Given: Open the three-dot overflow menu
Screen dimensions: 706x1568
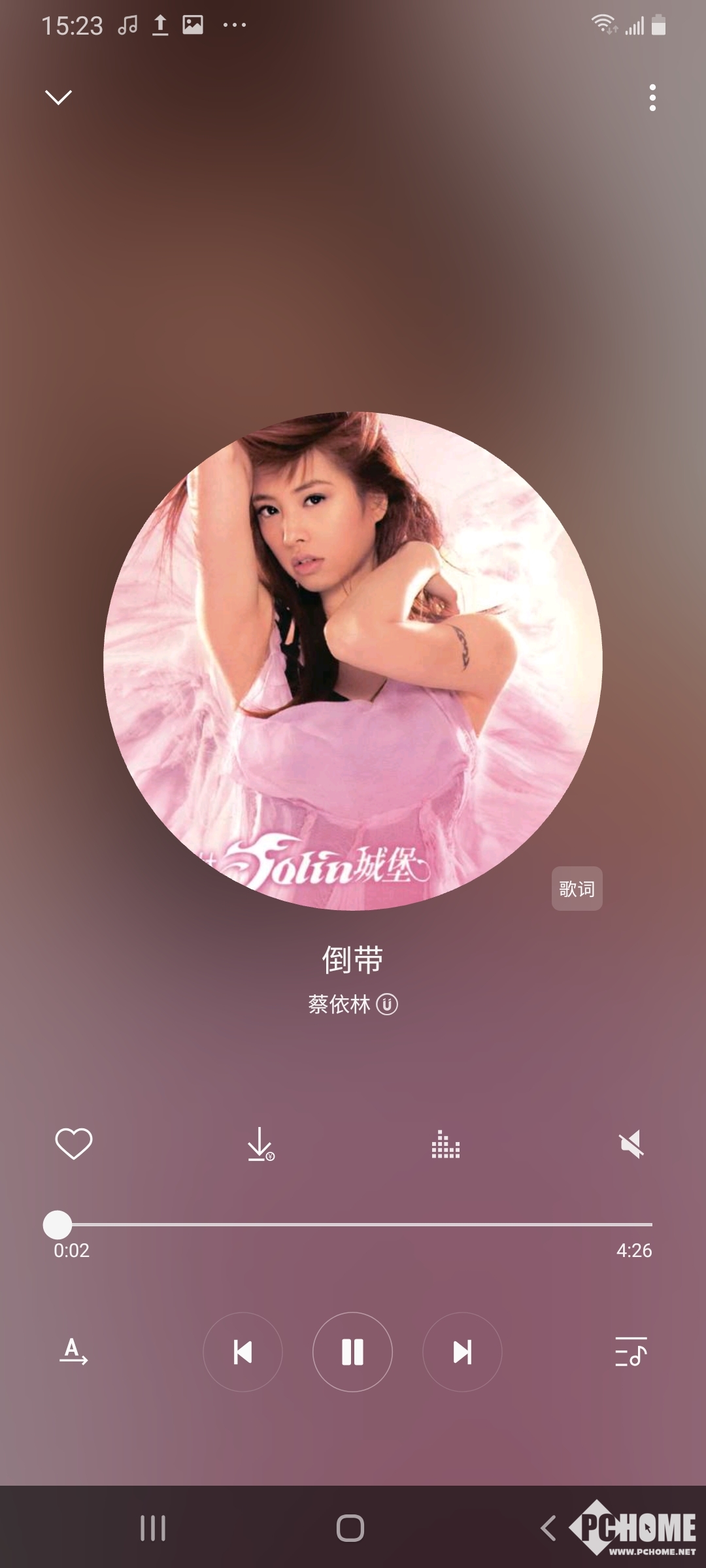Looking at the screenshot, I should click(652, 98).
